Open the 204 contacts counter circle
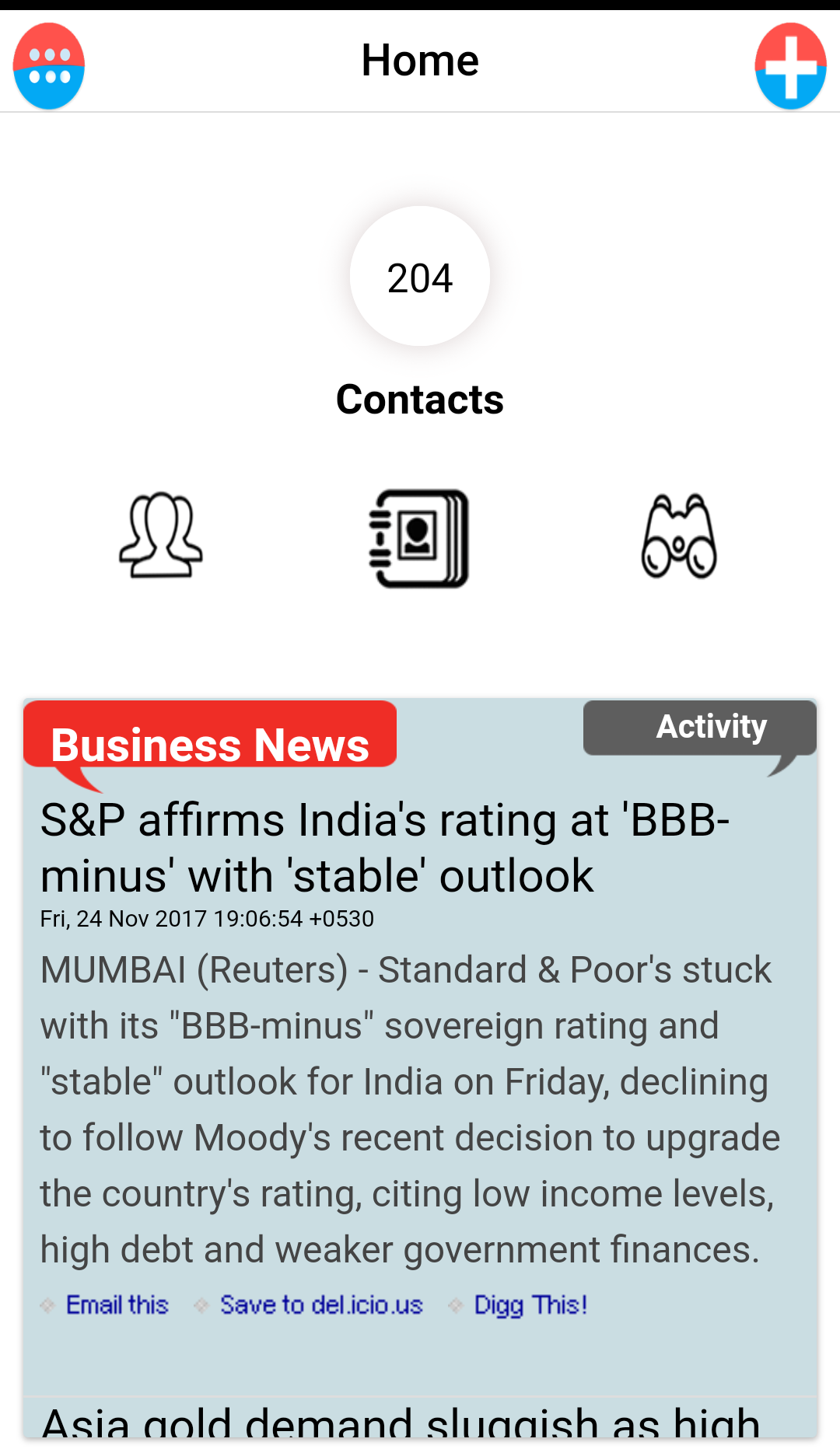The image size is (840, 1456). (x=420, y=277)
